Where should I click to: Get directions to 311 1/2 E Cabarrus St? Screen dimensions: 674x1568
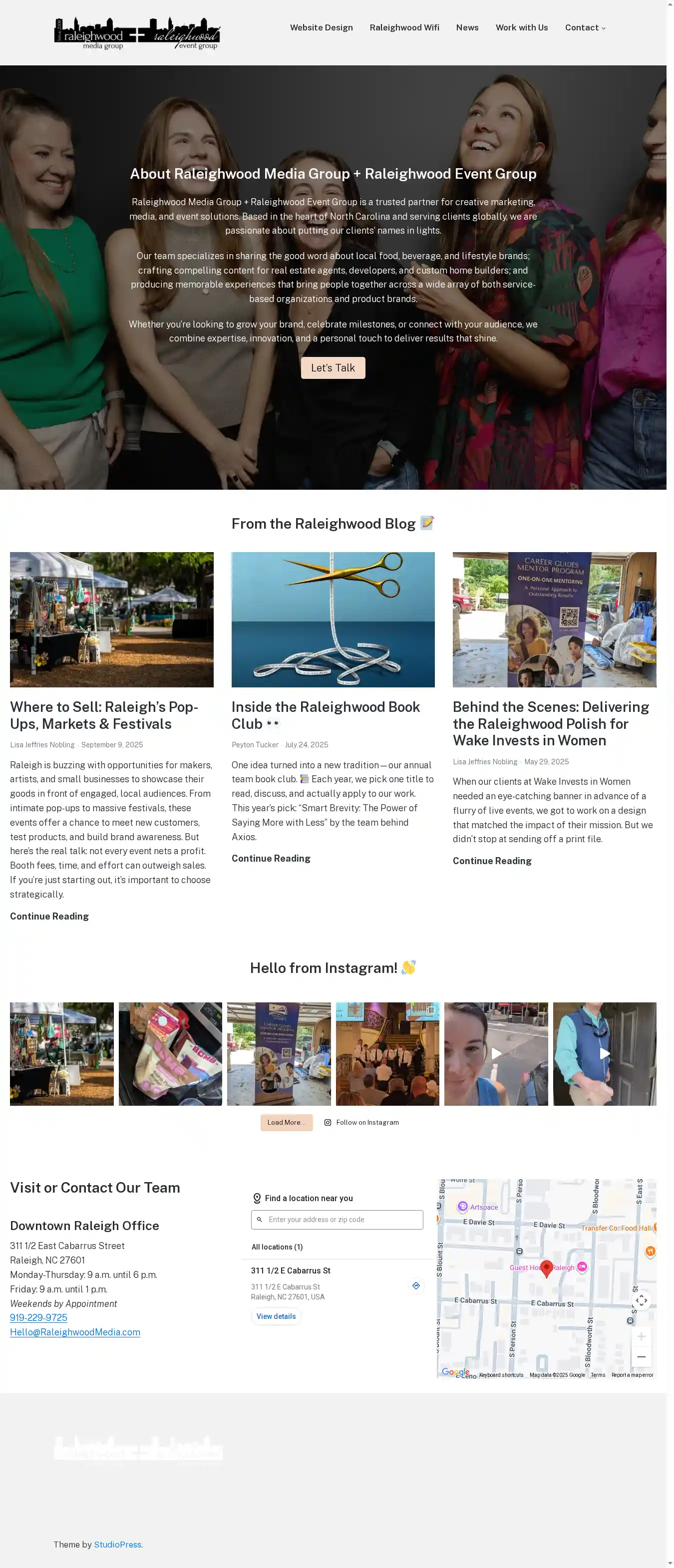tap(416, 1285)
